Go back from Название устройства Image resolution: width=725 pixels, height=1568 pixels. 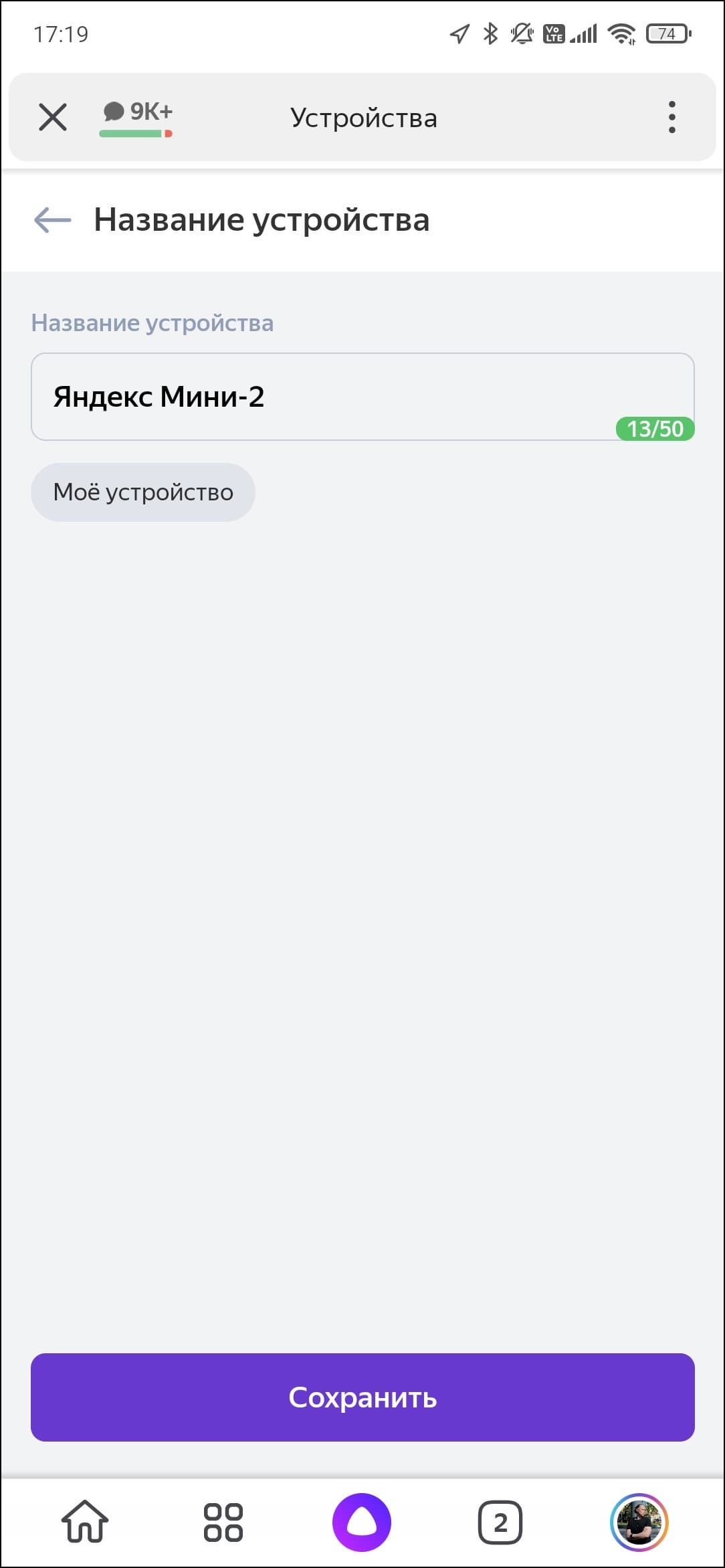click(52, 219)
